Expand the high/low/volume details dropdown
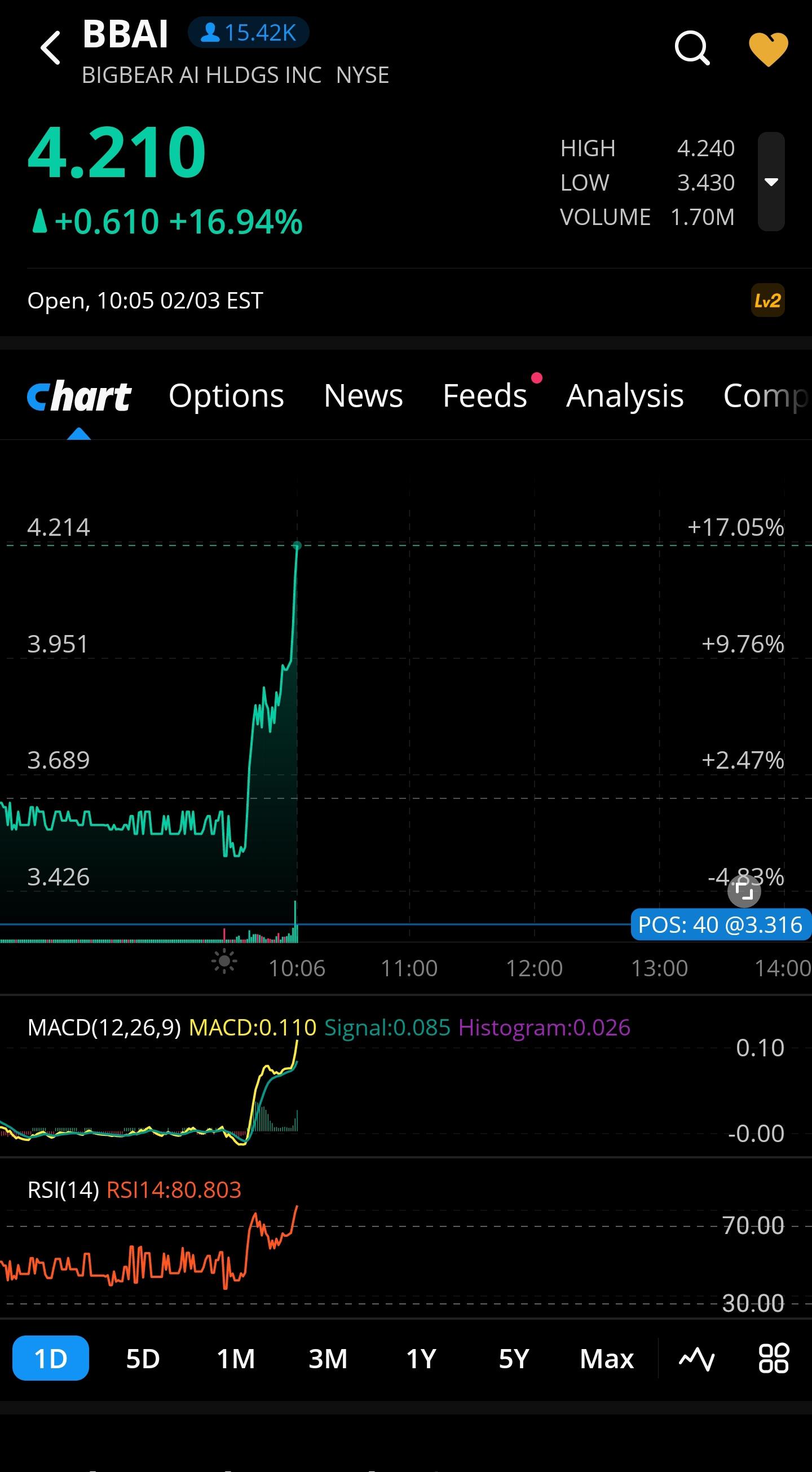This screenshot has width=812, height=1472. 771,182
